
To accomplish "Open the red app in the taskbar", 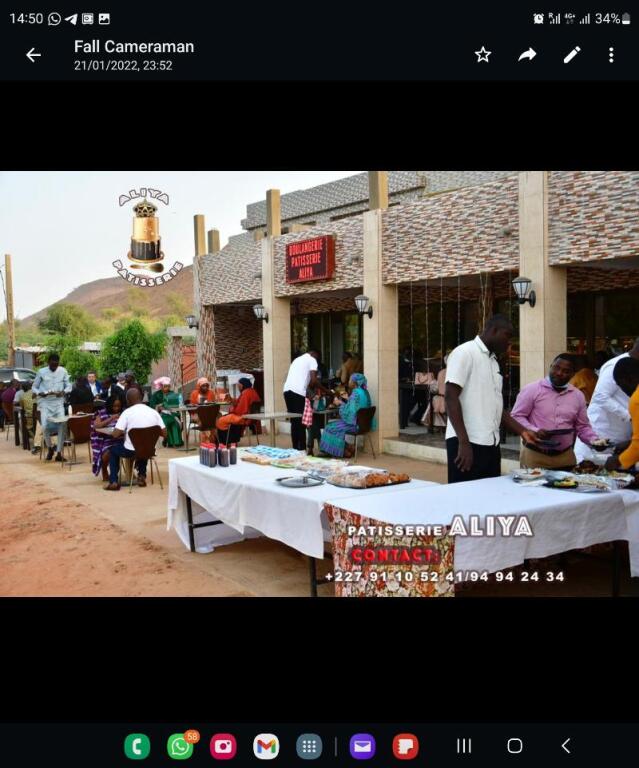I will tap(405, 746).
